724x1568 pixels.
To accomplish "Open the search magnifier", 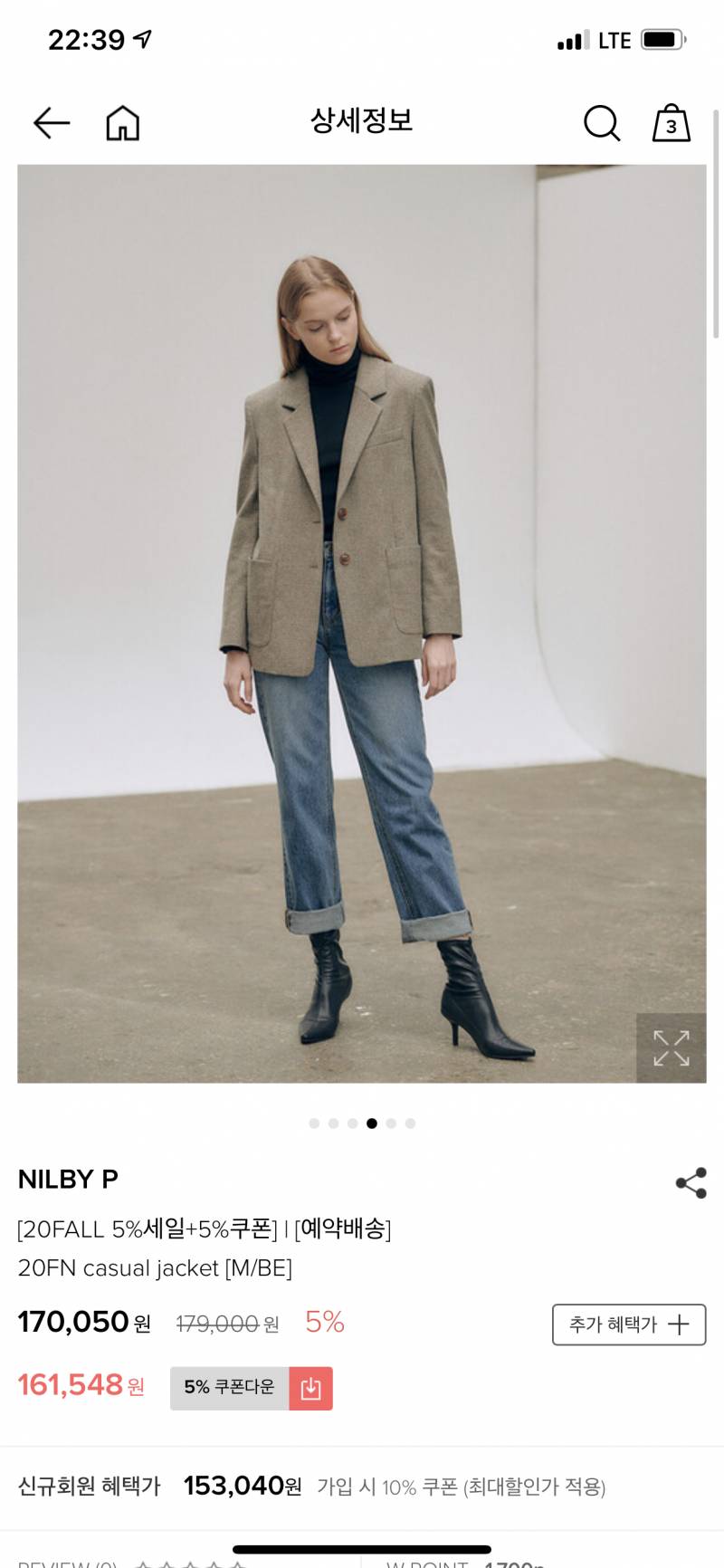I will (x=601, y=123).
